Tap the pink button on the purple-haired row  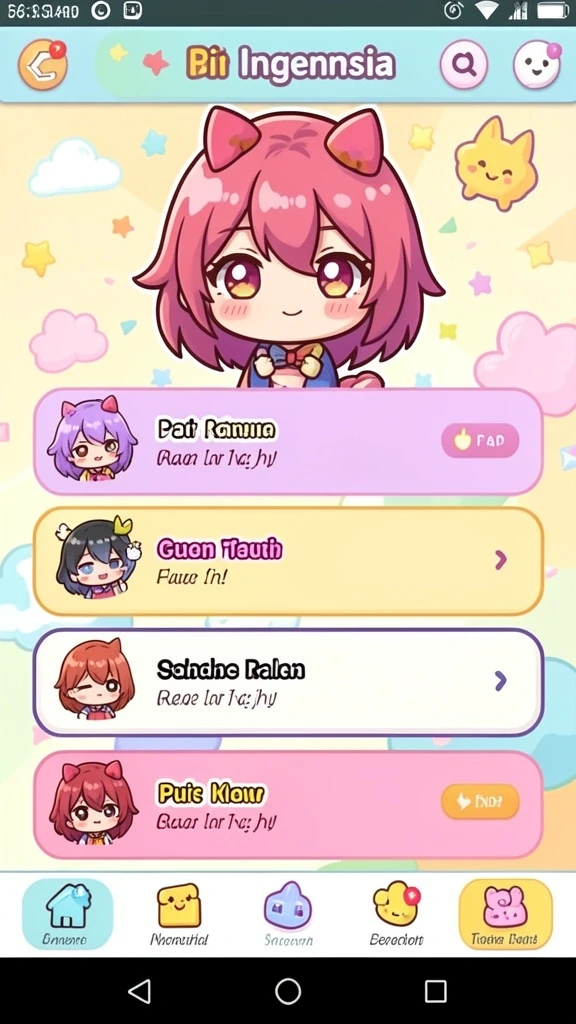(480, 441)
